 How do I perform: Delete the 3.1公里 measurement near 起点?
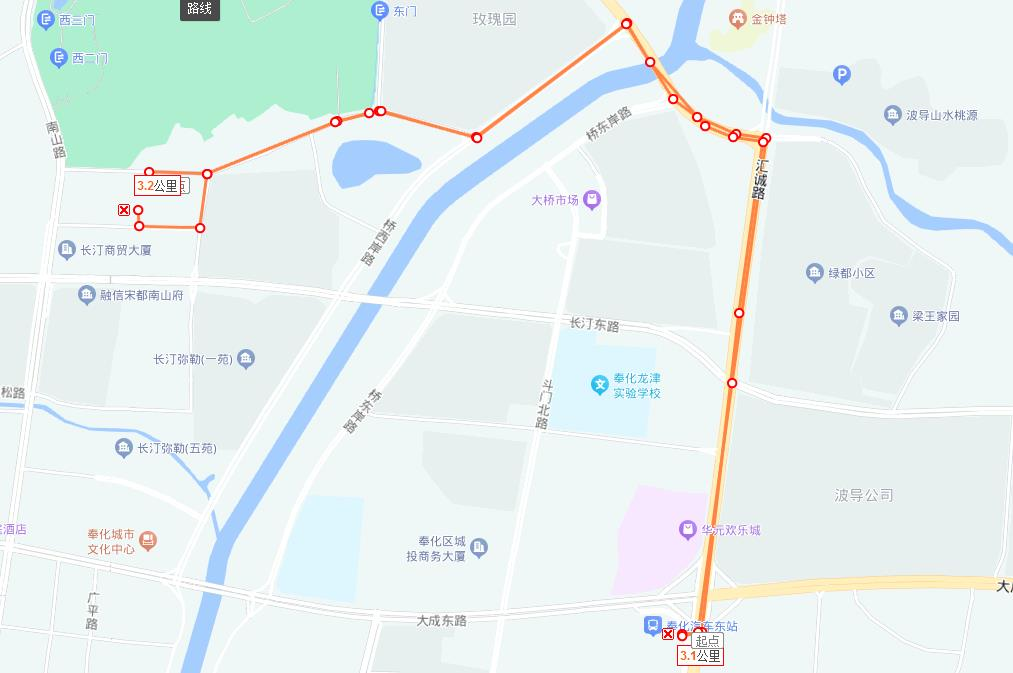point(668,634)
